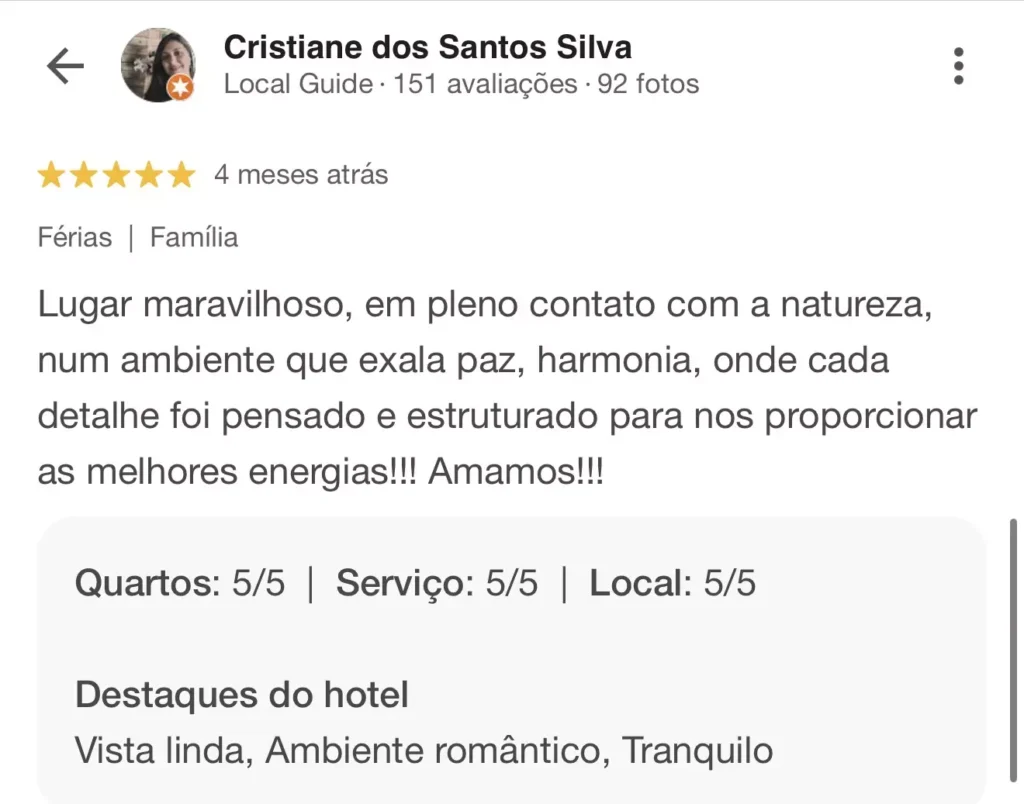Open the three-dot overflow menu
The height and width of the screenshot is (804, 1024).
click(x=958, y=66)
